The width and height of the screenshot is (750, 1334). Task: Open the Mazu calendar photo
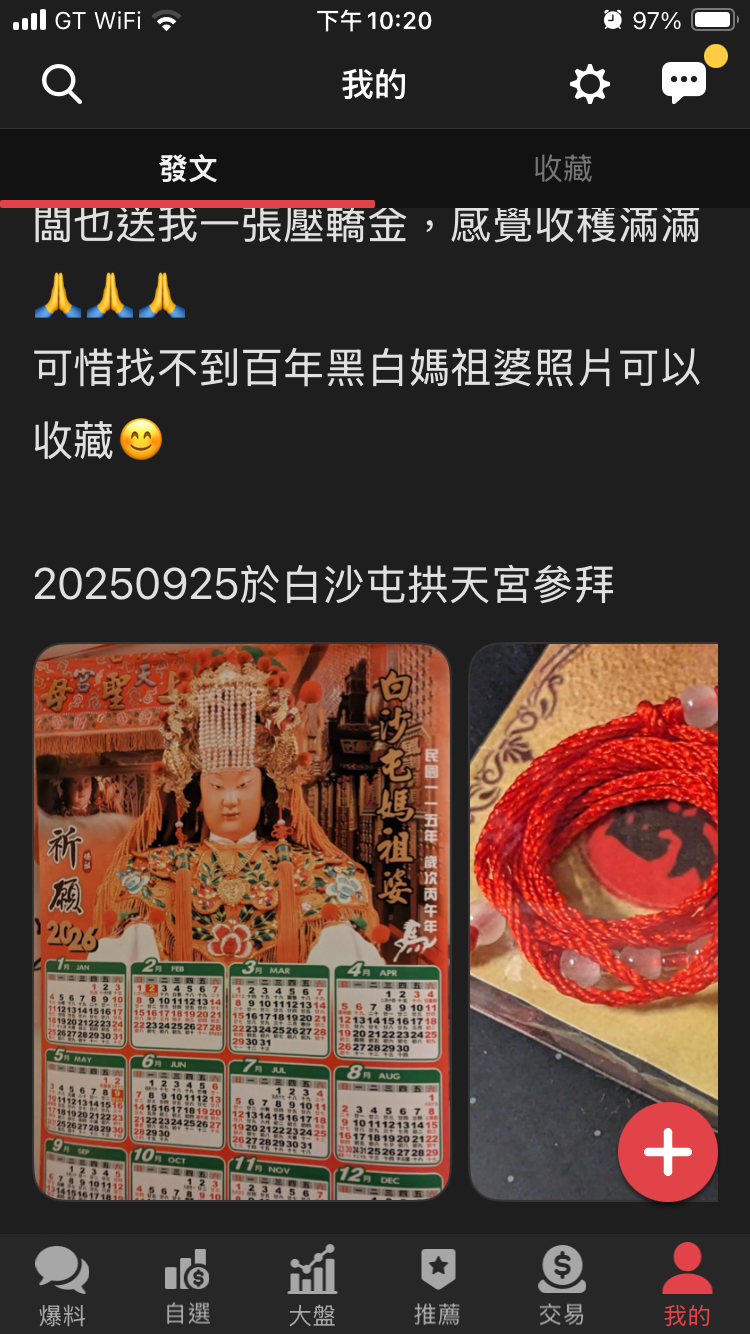click(x=242, y=920)
